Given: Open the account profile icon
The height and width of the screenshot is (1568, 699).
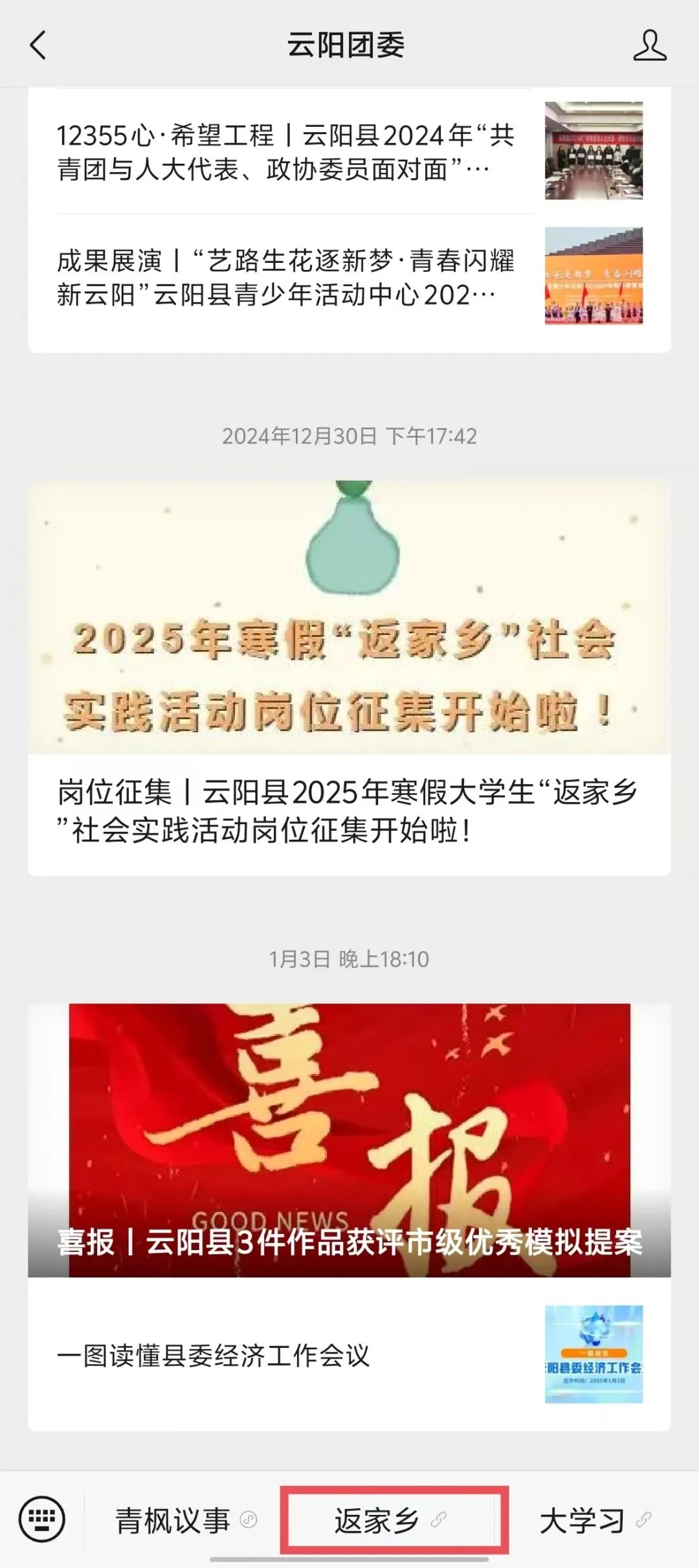Looking at the screenshot, I should pyautogui.click(x=649, y=45).
